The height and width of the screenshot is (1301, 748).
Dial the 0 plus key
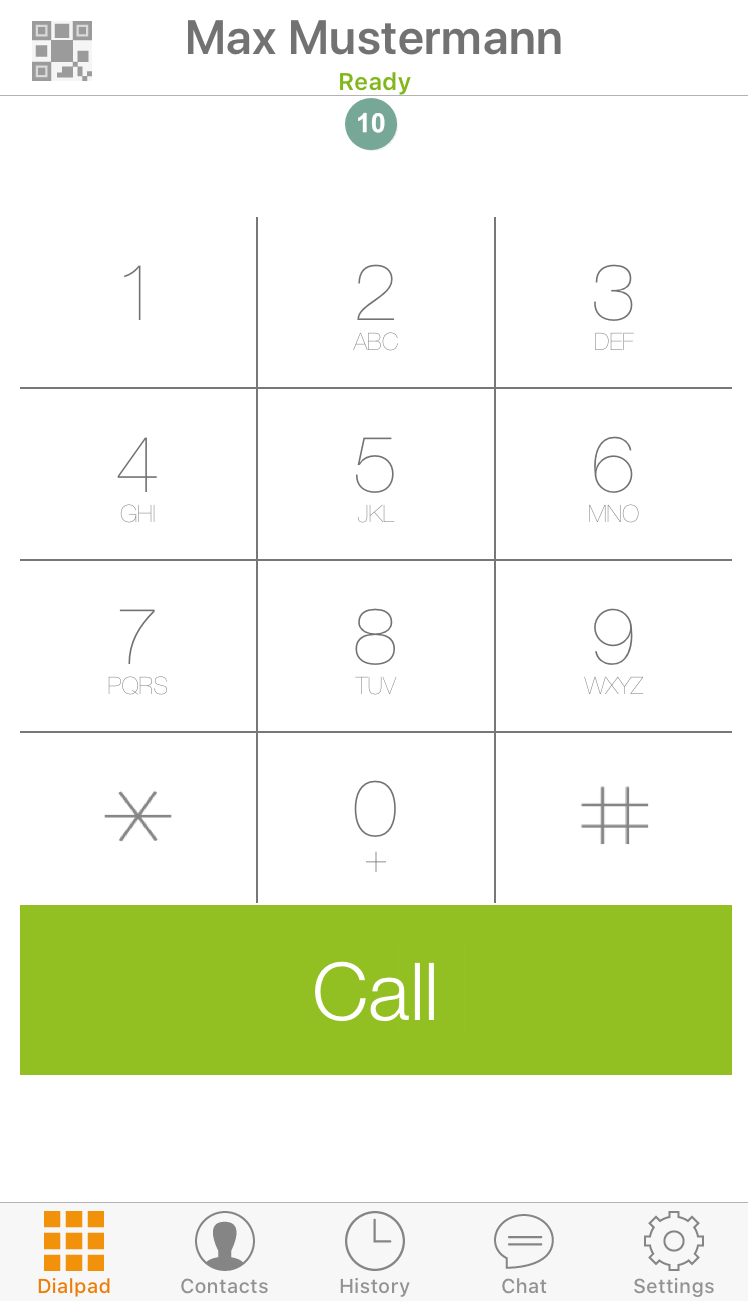point(376,818)
